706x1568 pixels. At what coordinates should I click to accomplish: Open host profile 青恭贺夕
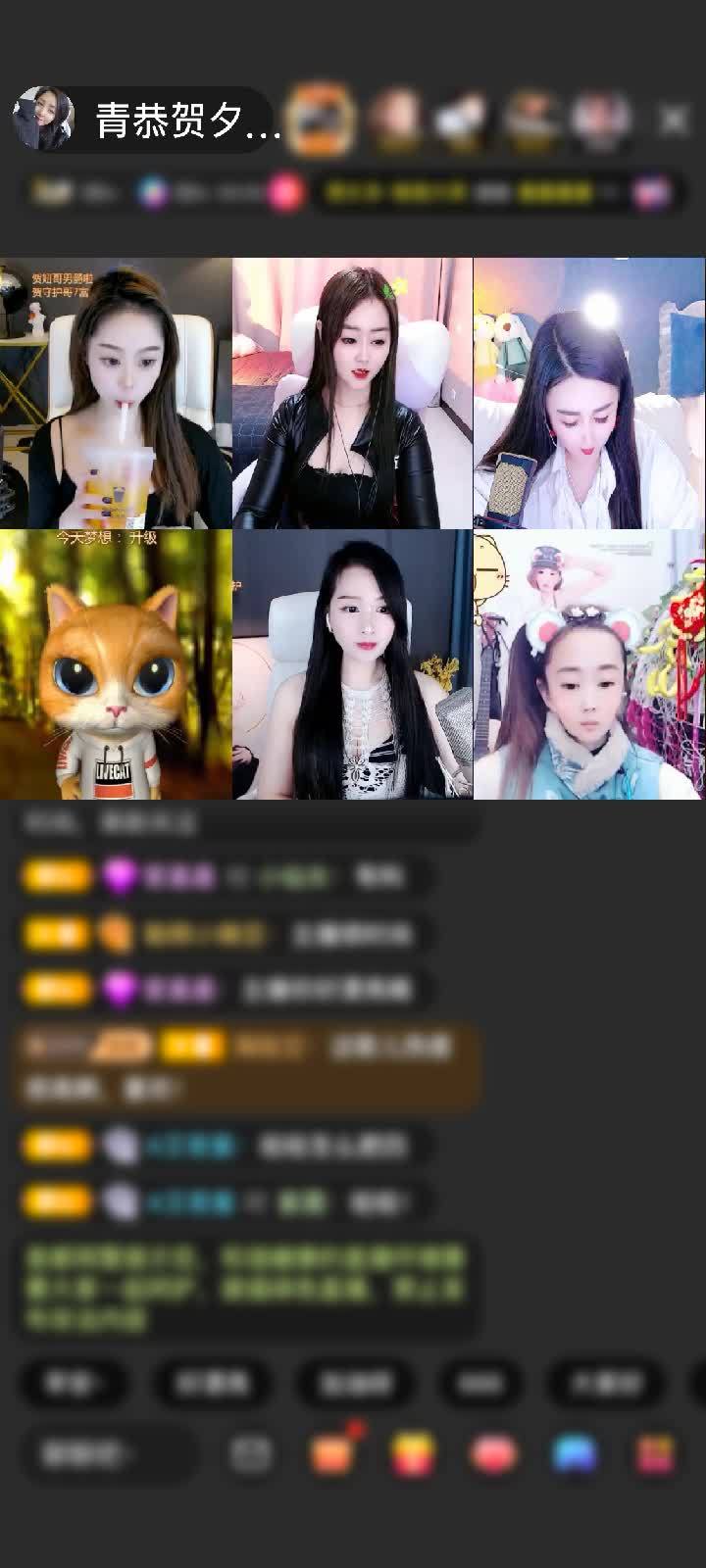click(147, 121)
